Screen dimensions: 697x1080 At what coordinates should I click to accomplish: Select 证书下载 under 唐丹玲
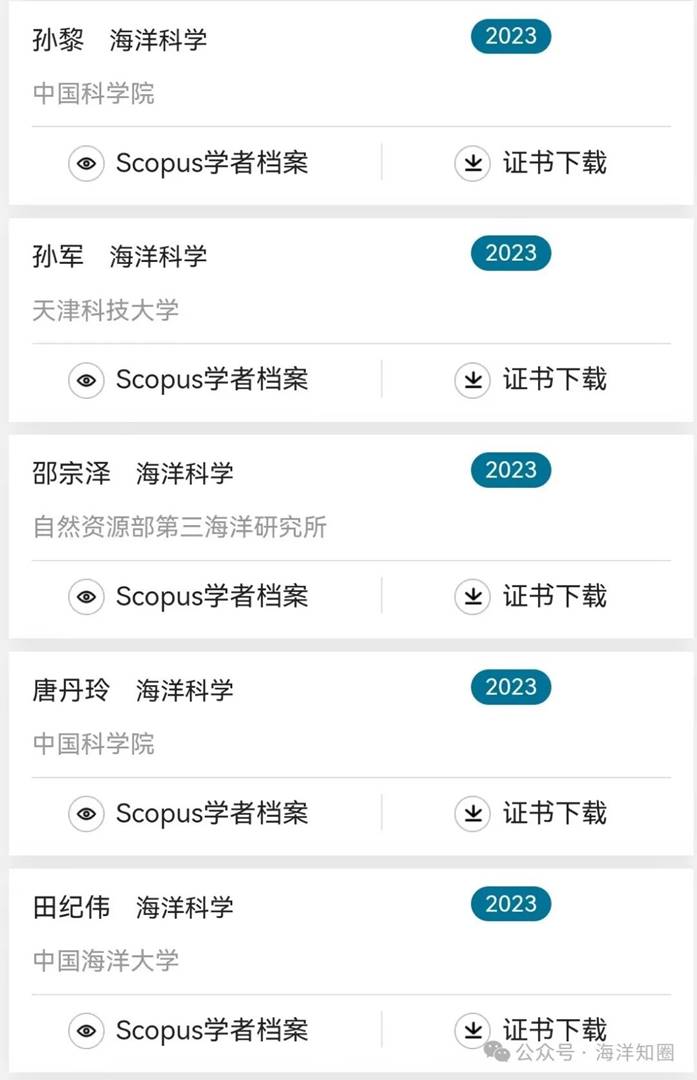tap(531, 814)
